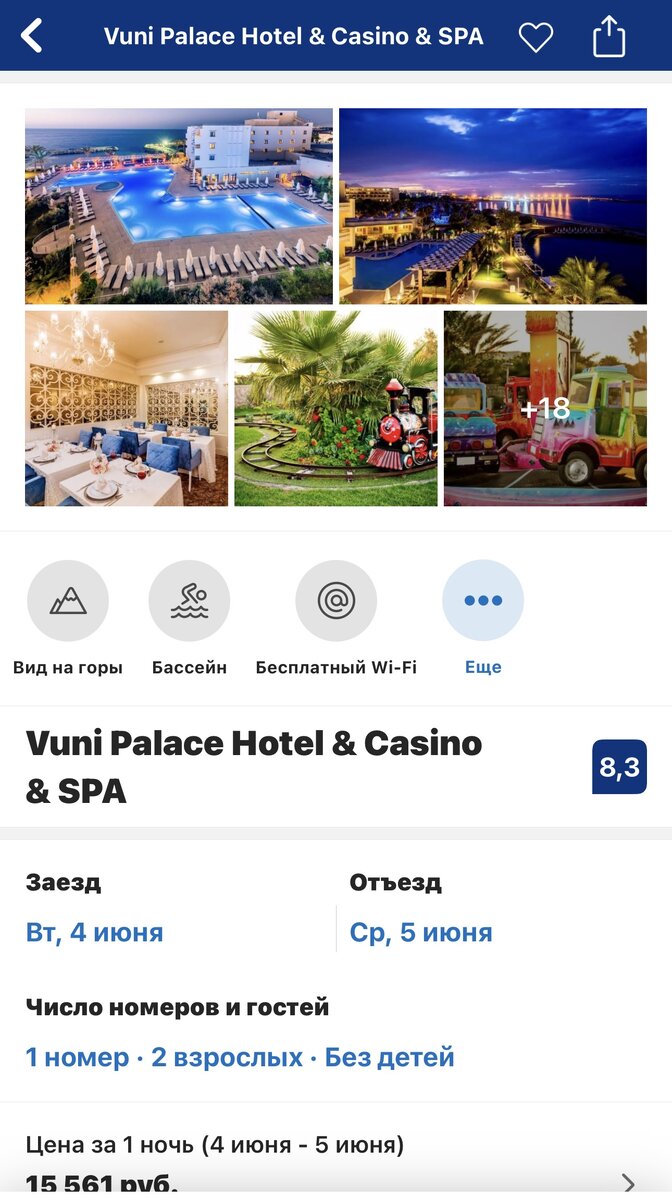Change check-out date Ср, 5 июня

421,933
